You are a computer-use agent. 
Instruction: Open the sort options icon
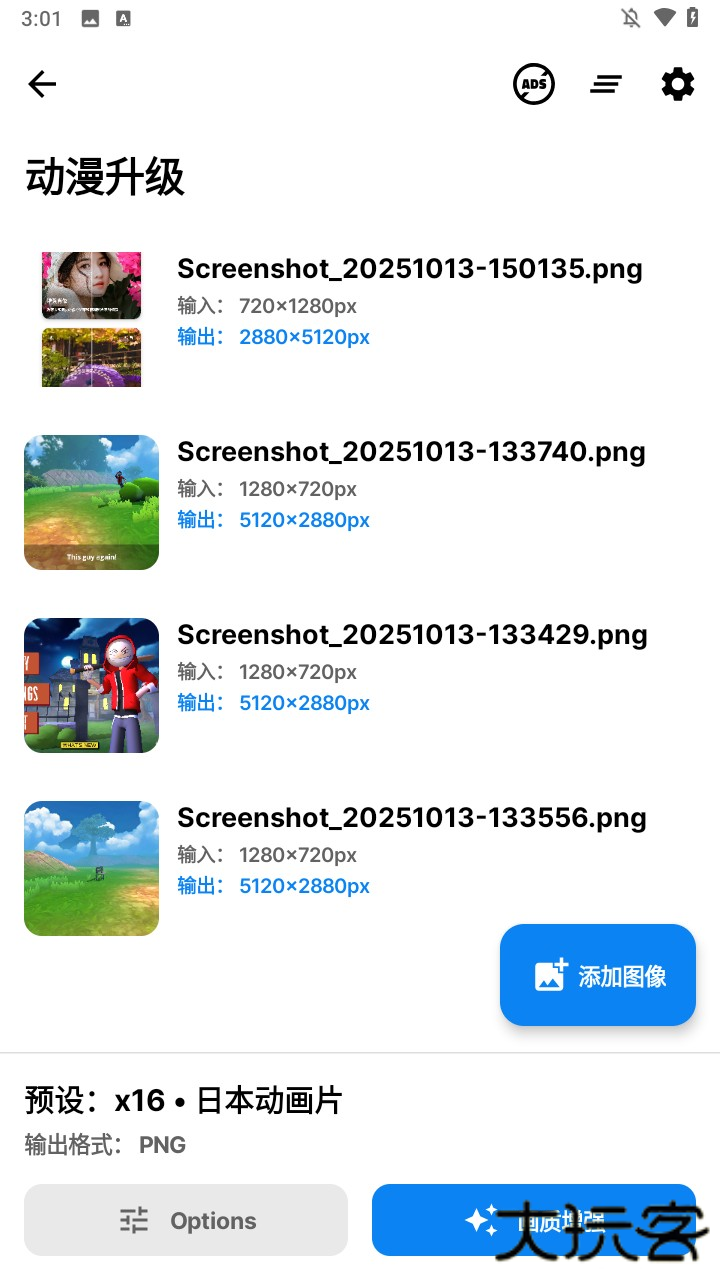pos(606,84)
